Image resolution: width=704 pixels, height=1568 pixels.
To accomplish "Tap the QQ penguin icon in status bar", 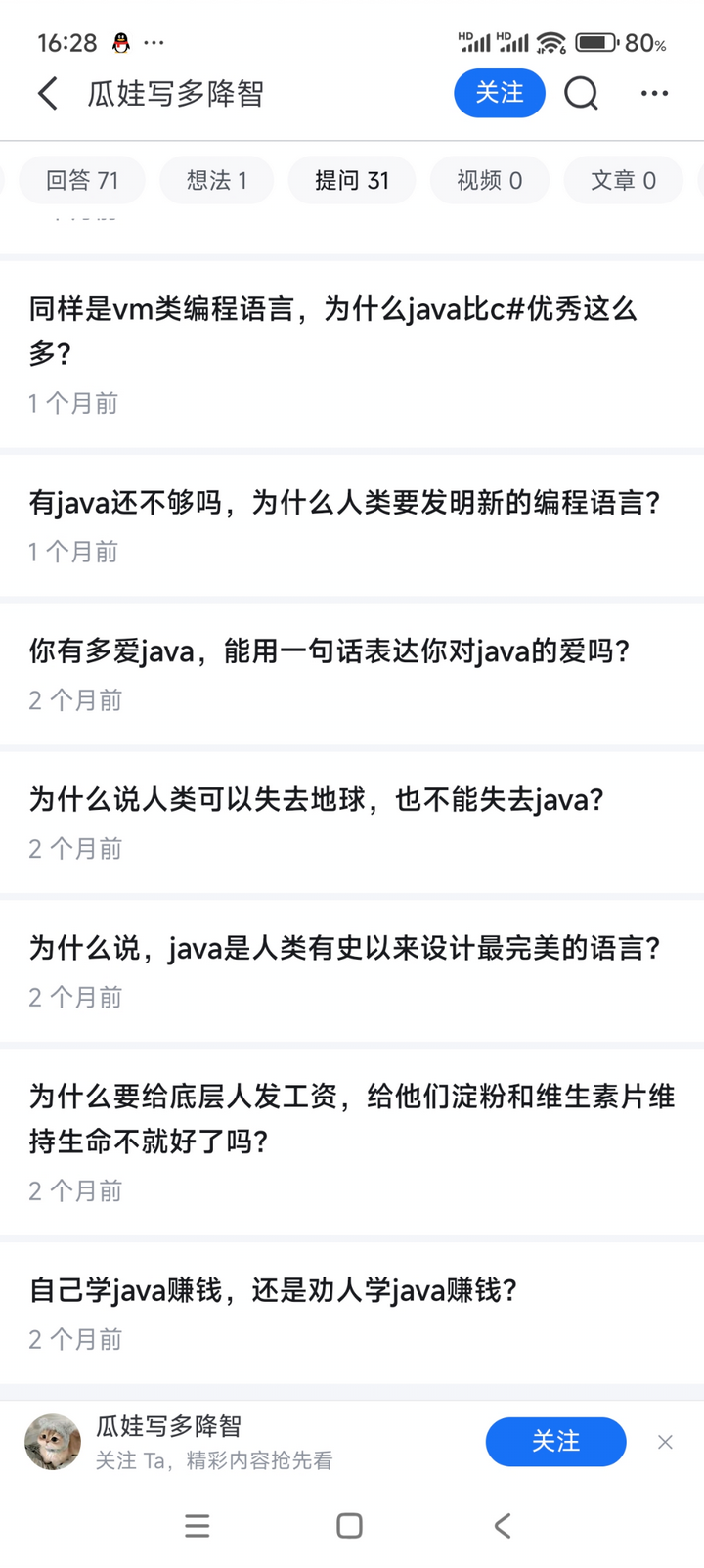I will (119, 43).
